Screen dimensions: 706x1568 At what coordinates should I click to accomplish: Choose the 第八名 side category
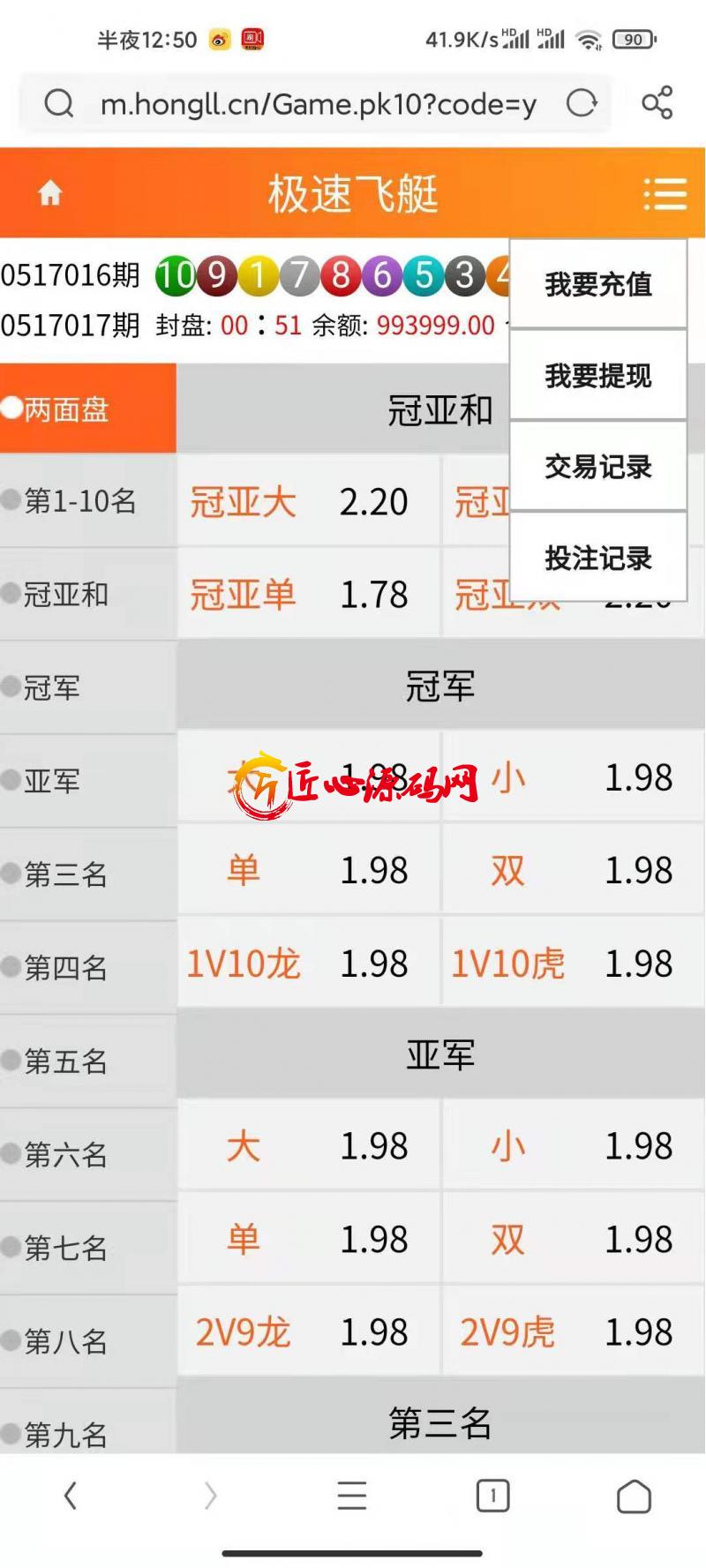click(x=88, y=1341)
